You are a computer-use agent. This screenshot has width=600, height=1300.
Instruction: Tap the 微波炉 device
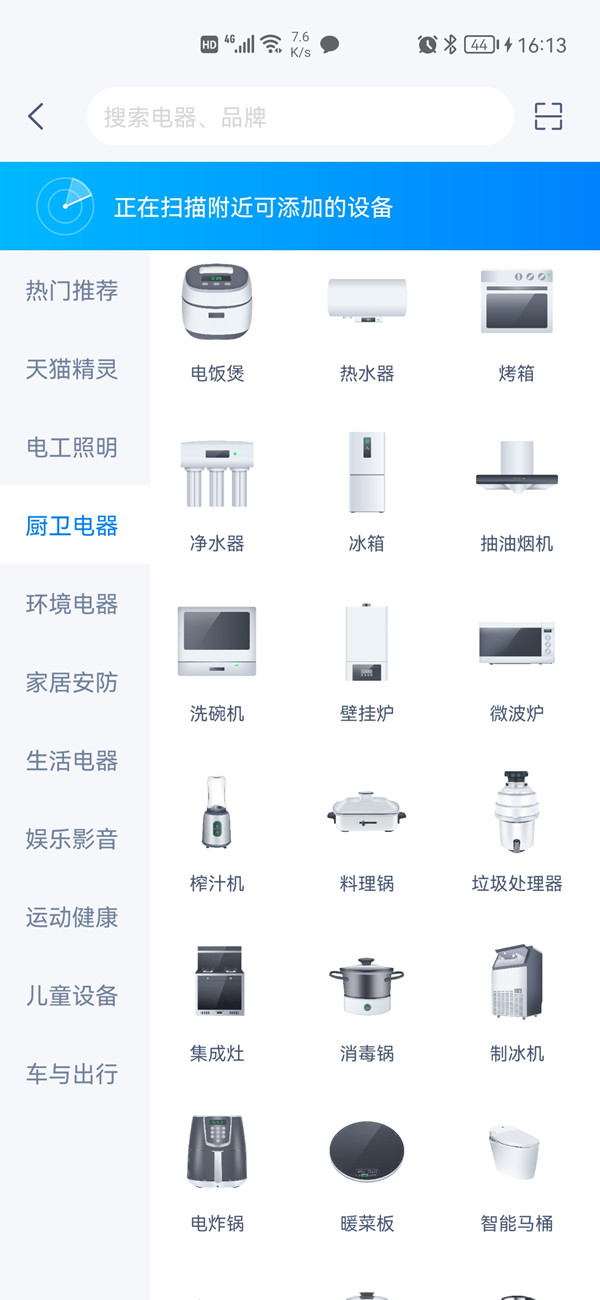pos(516,660)
